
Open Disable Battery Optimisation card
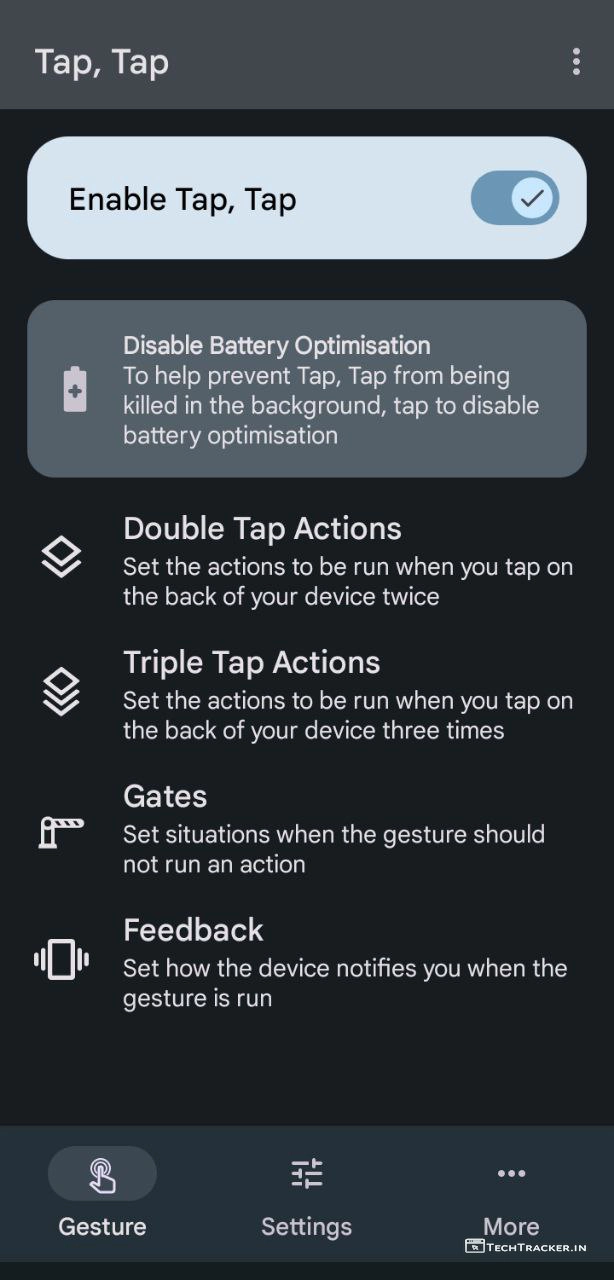[306, 389]
